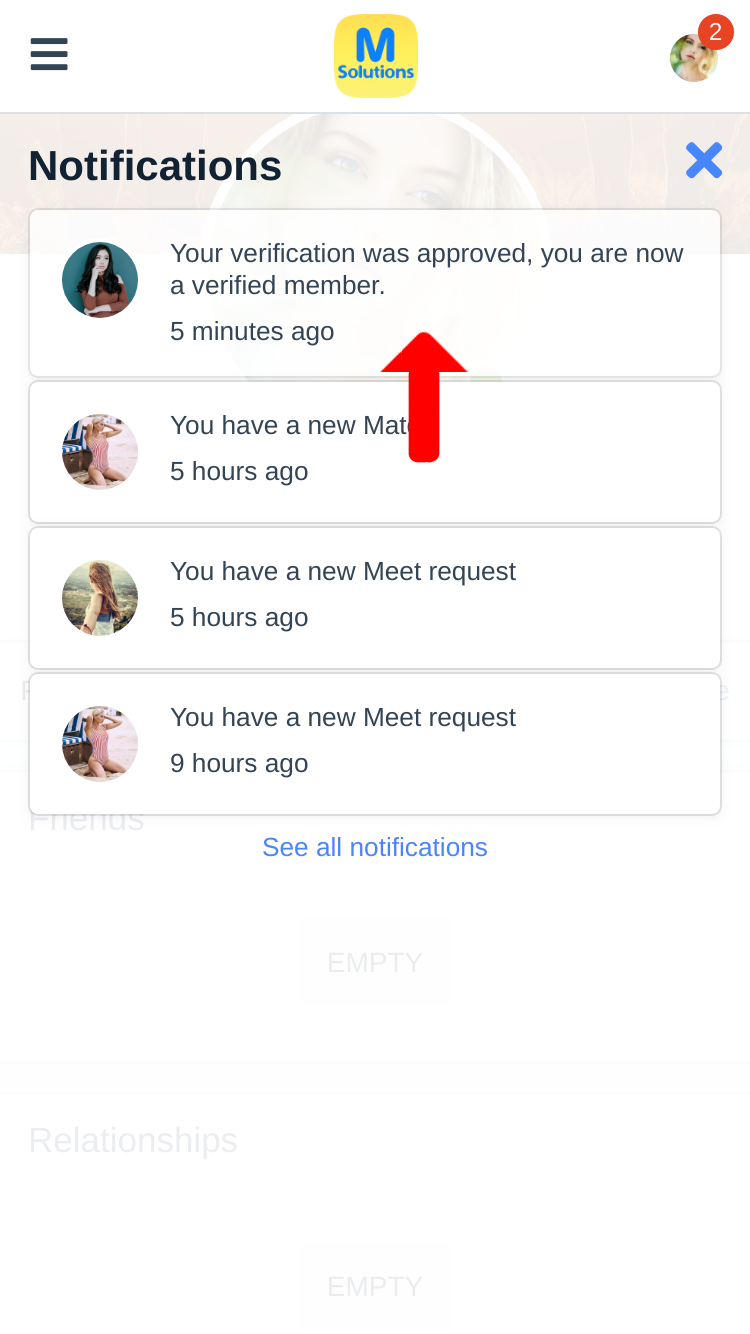Image resolution: width=750 pixels, height=1334 pixels.
Task: Tap the profile avatar with badge
Action: click(694, 57)
